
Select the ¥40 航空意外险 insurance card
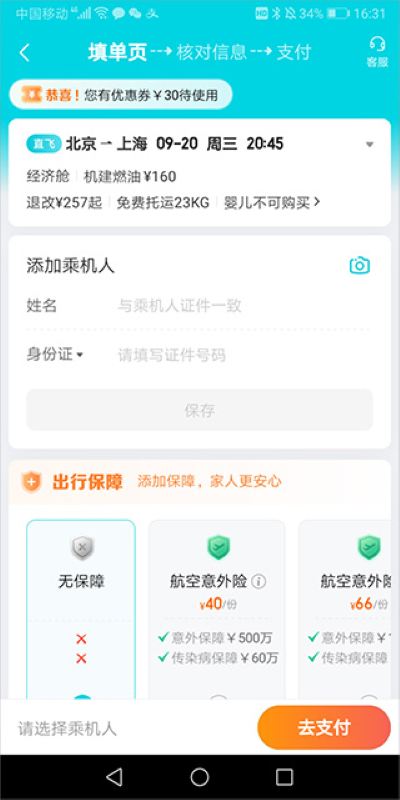click(x=217, y=609)
